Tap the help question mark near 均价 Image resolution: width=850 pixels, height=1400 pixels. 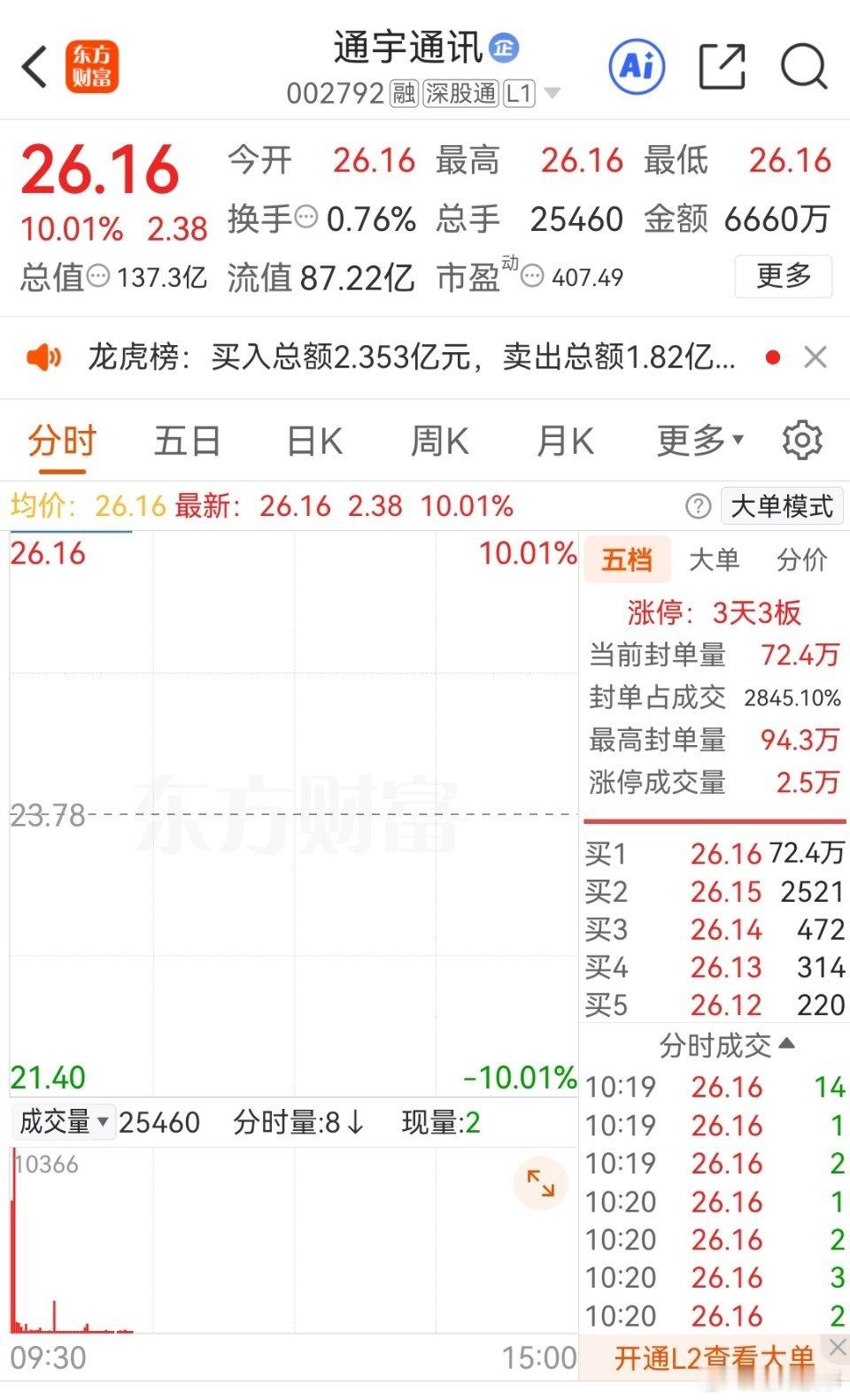pyautogui.click(x=699, y=505)
